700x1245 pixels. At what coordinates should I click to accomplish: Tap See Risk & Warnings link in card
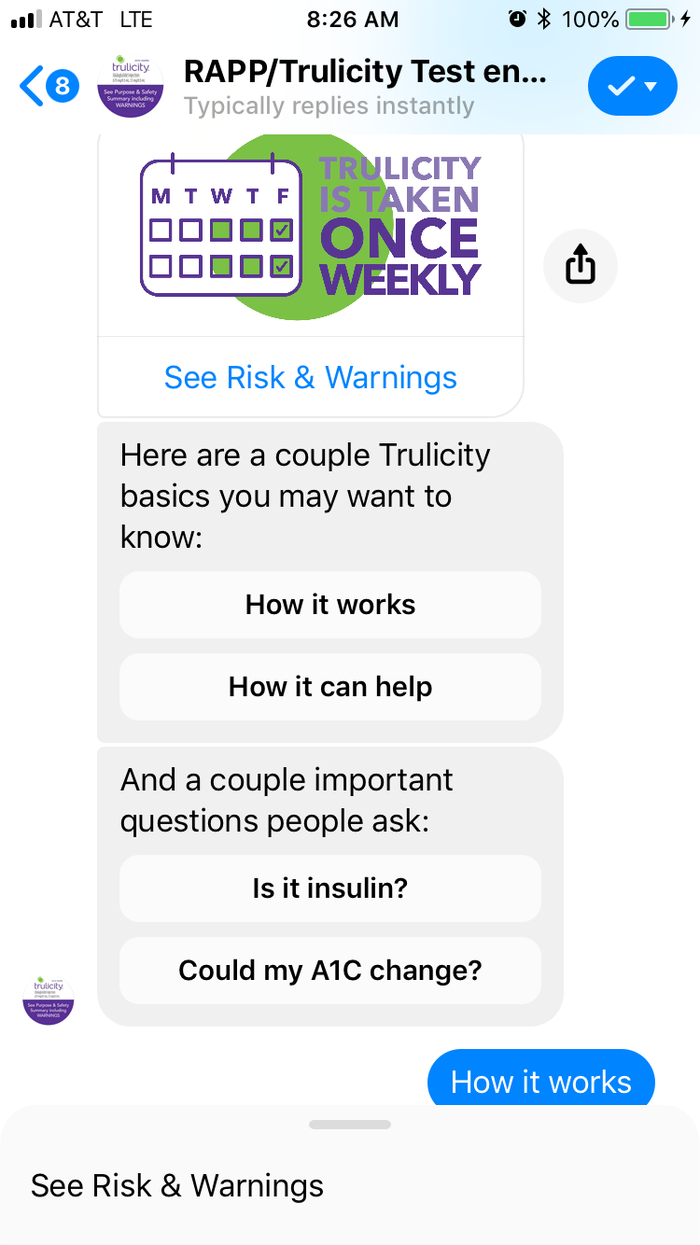310,377
